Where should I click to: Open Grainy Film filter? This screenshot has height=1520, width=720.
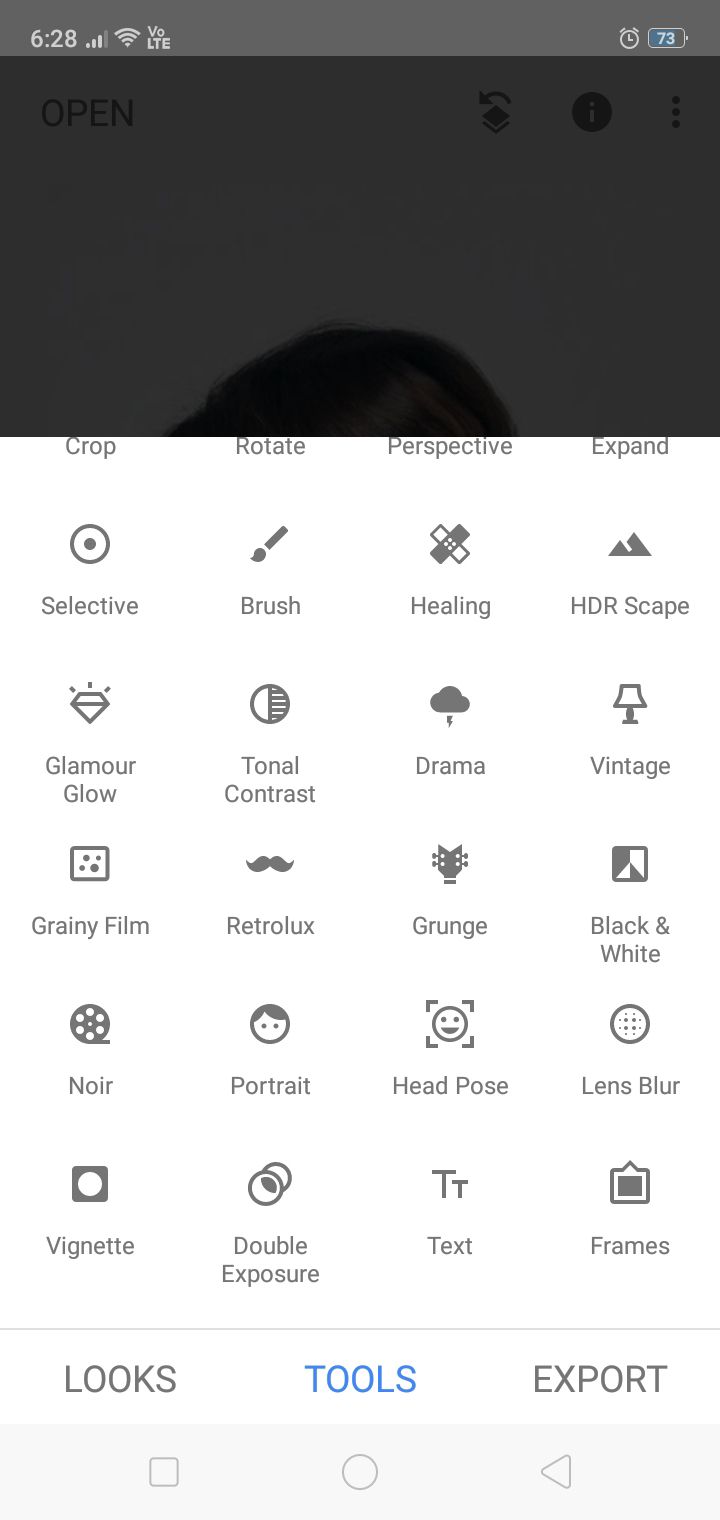90,892
